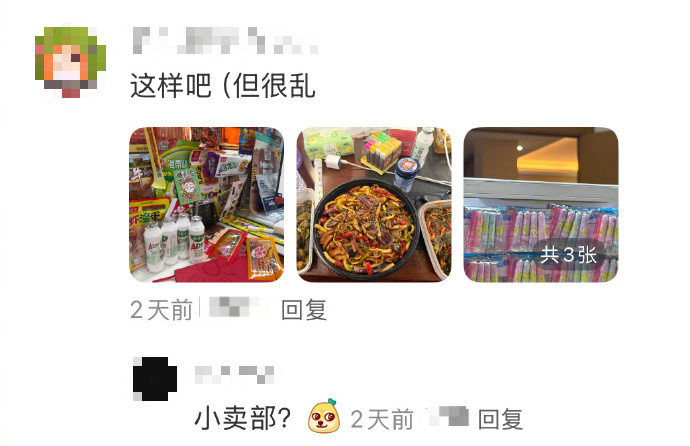
Task: Open the snack pile photo in the comment
Action: (206, 205)
